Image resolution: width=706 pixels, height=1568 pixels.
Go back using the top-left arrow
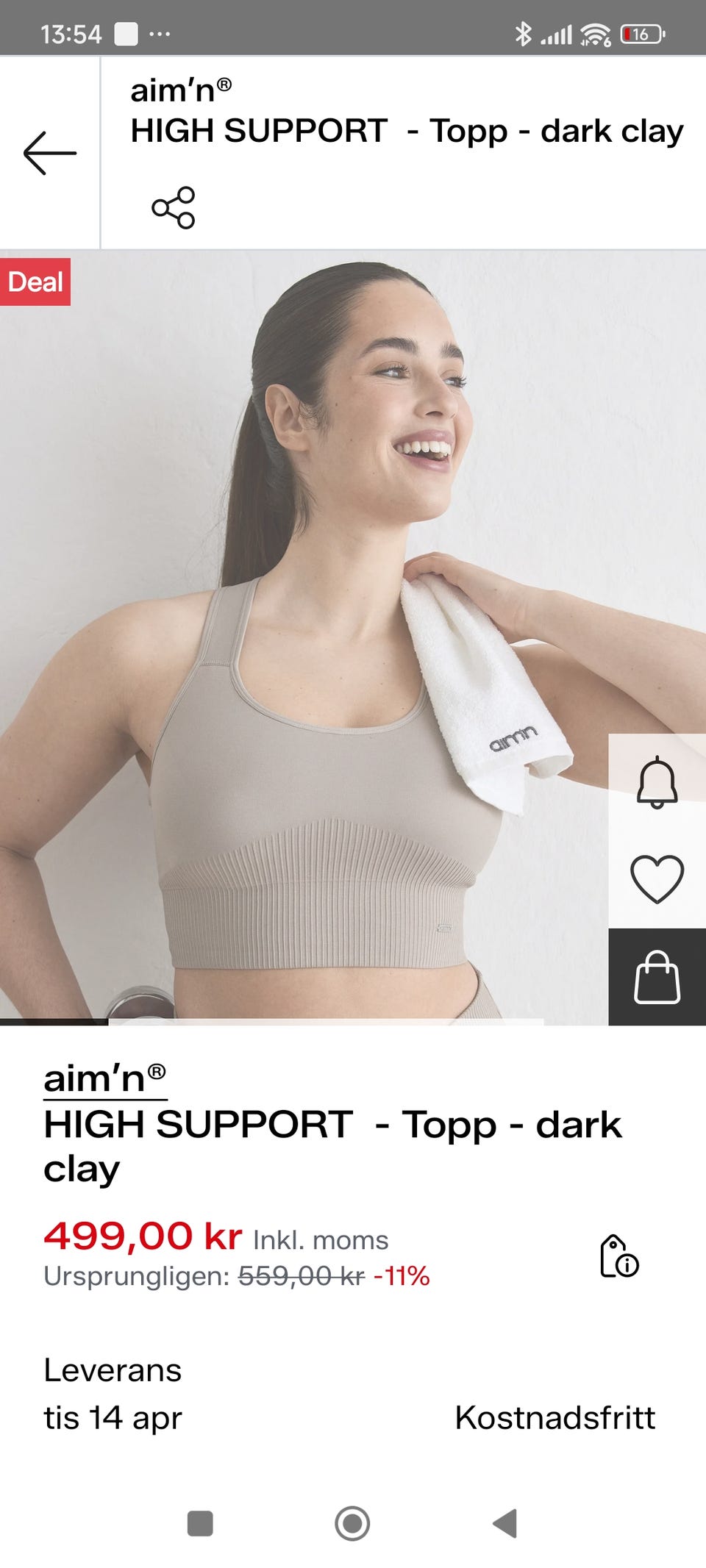click(49, 153)
